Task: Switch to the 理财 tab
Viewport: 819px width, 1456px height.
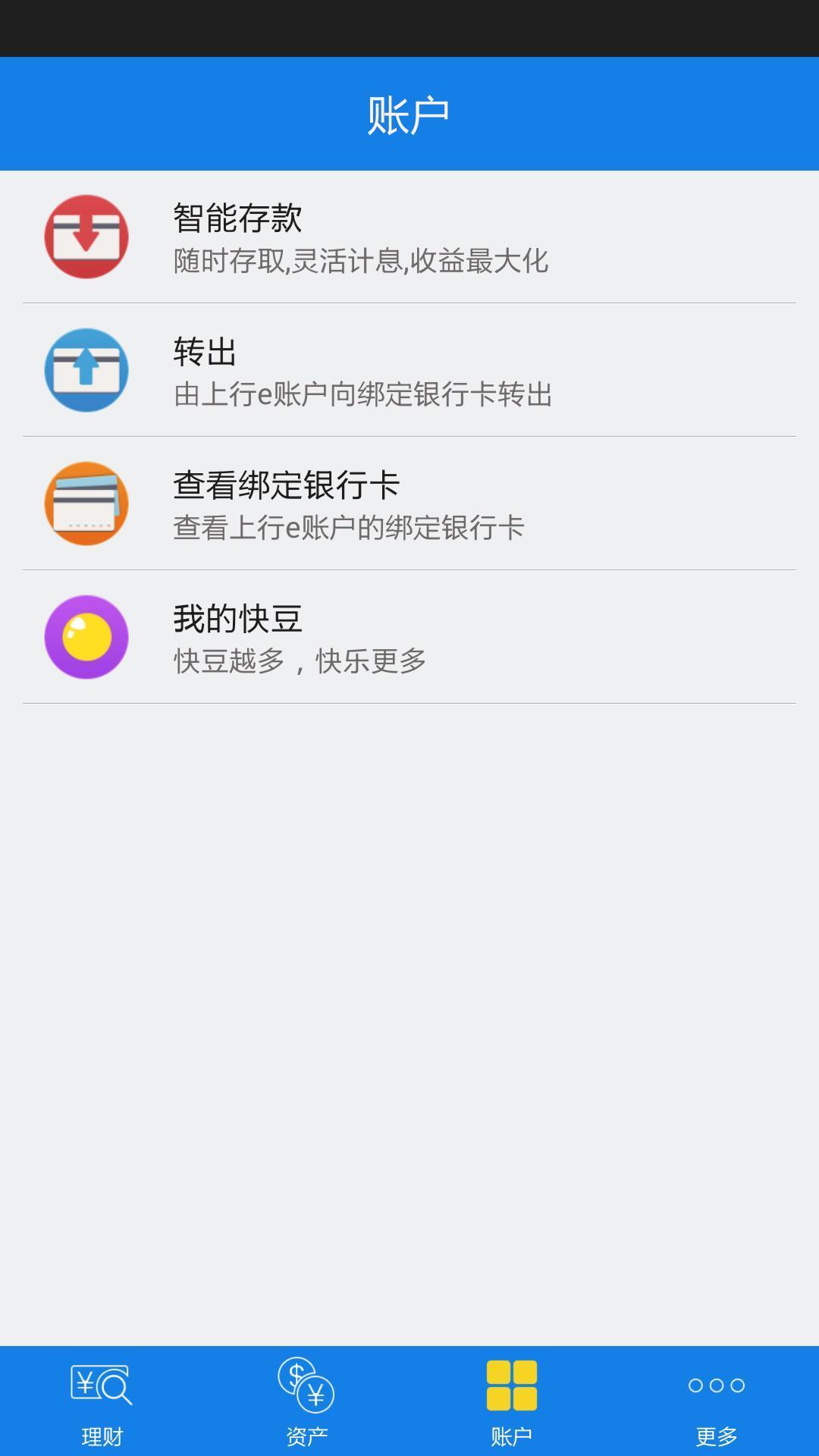Action: (x=102, y=1401)
